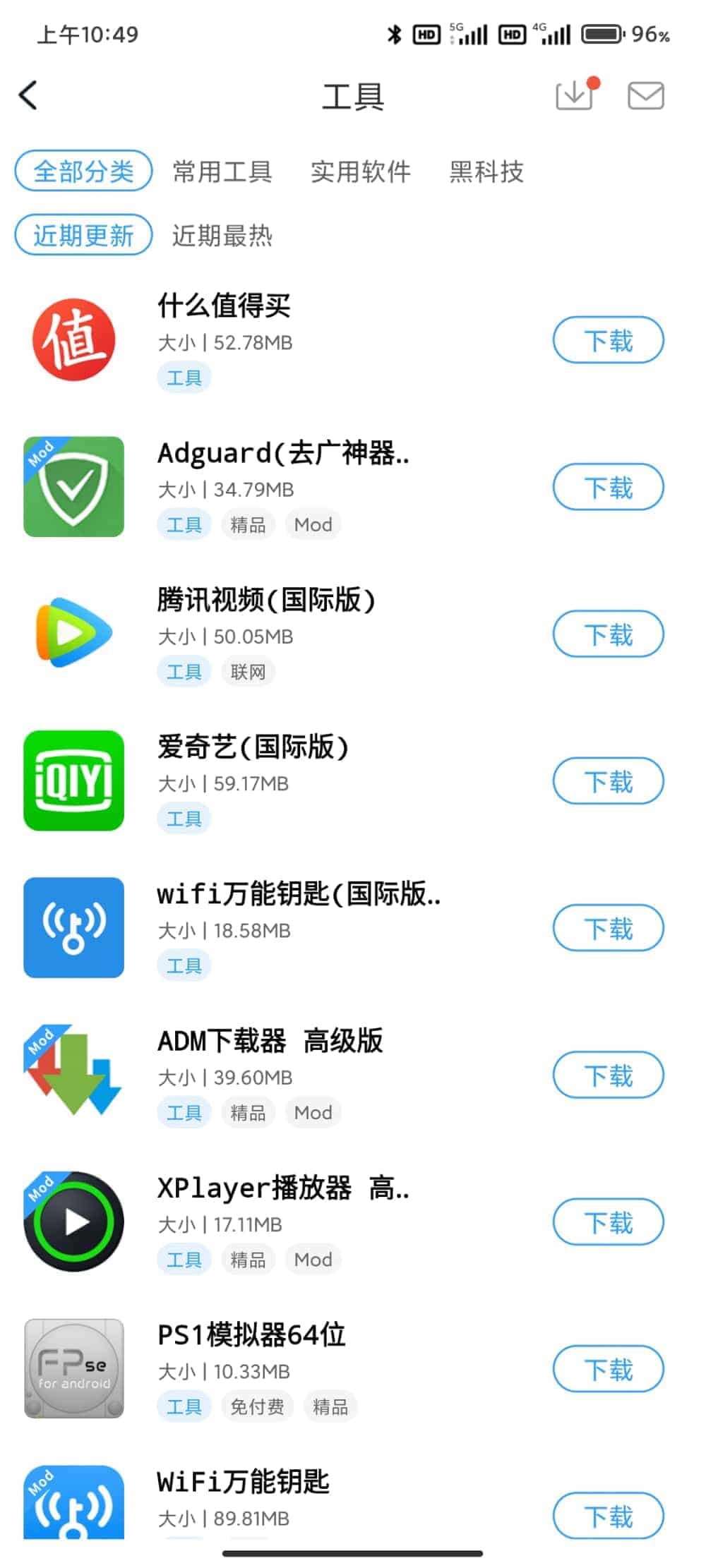Viewport: 706px width, 1568px height.
Task: Download PS1模拟器64位
Action: (x=608, y=1369)
